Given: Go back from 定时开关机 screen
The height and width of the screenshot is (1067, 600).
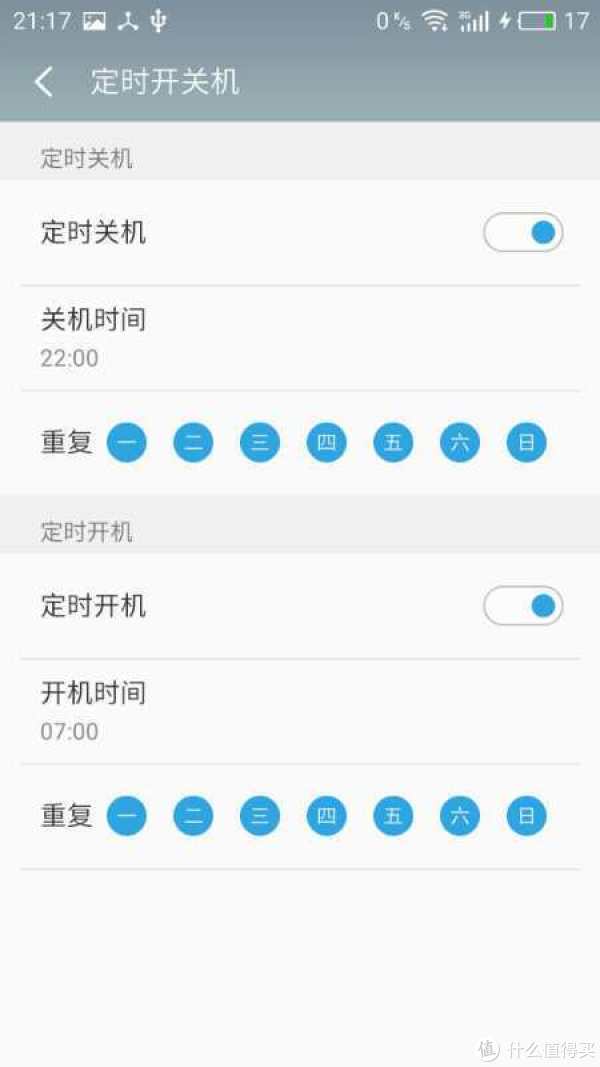Looking at the screenshot, I should pos(44,82).
